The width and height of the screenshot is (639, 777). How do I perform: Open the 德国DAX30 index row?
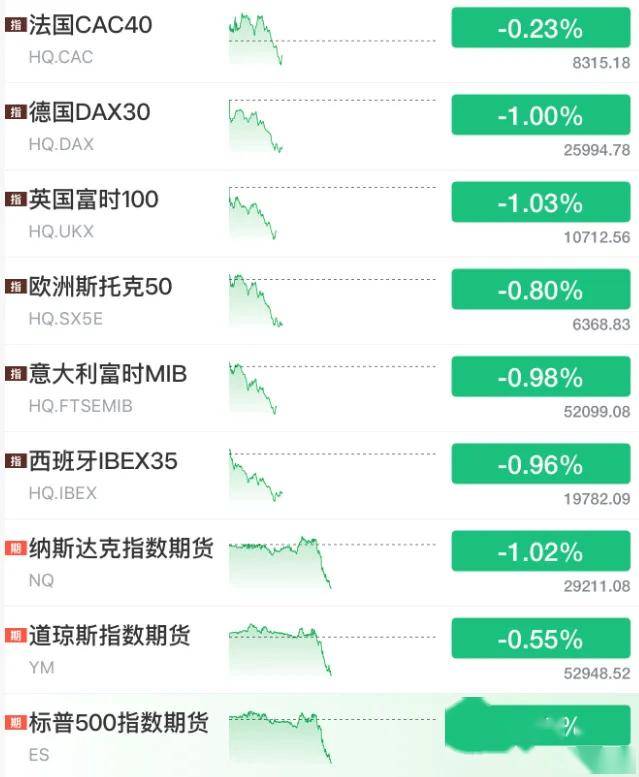[x=320, y=126]
